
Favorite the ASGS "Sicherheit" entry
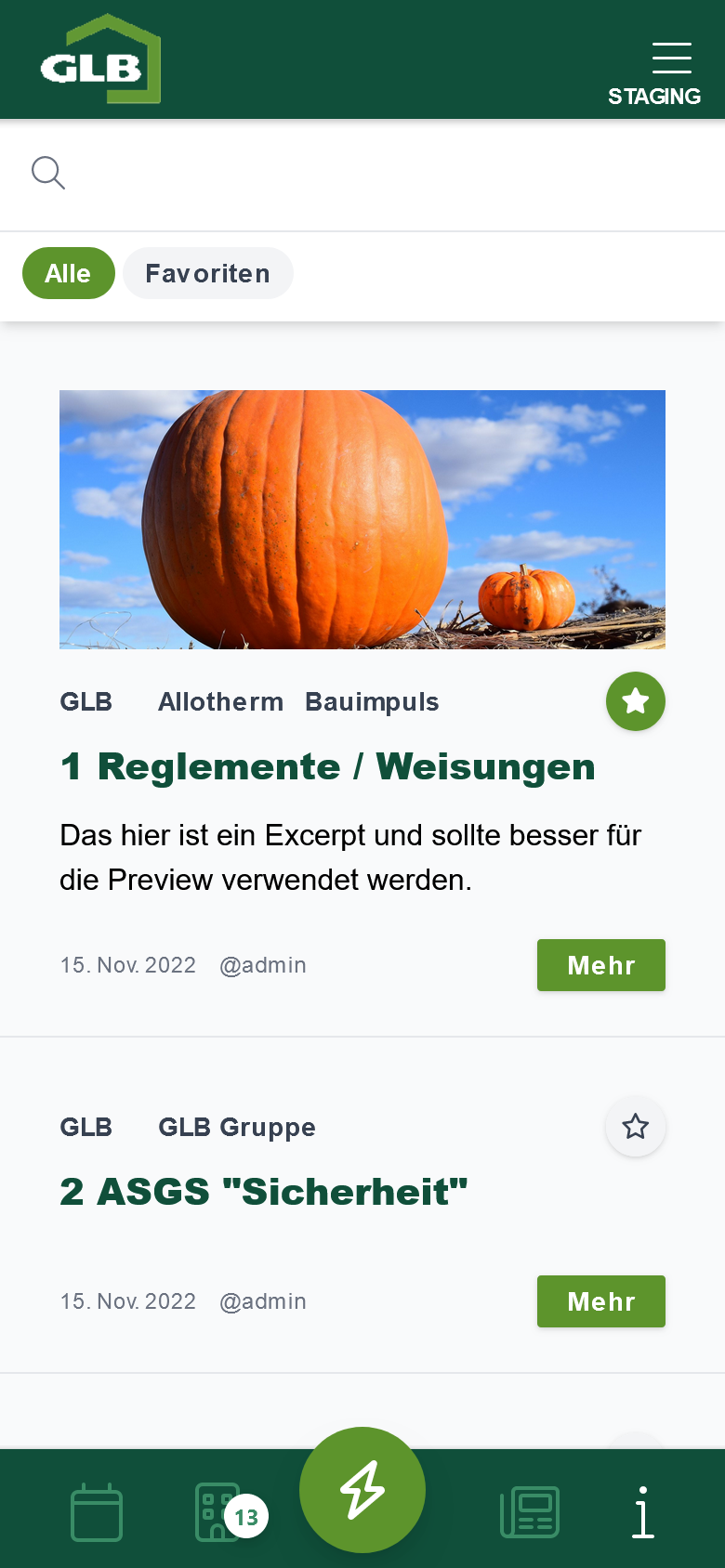point(635,1126)
